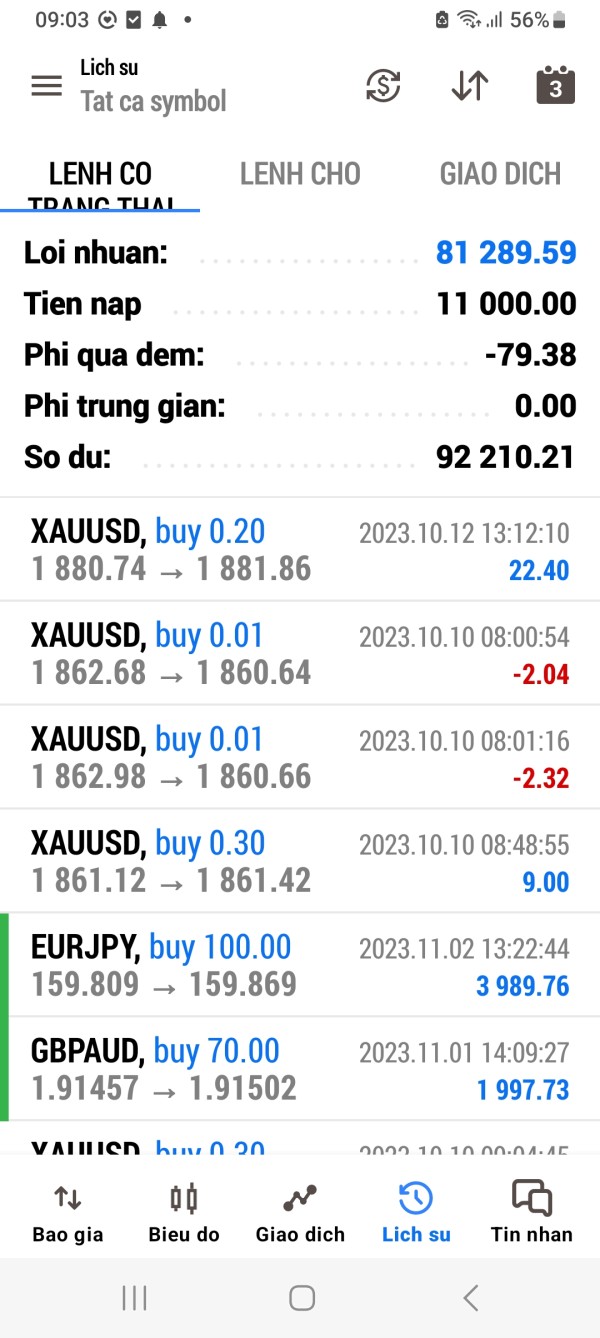The image size is (600, 1338).
Task: Expand the XAUUSD trade with -2.04 loss
Action: click(300, 654)
